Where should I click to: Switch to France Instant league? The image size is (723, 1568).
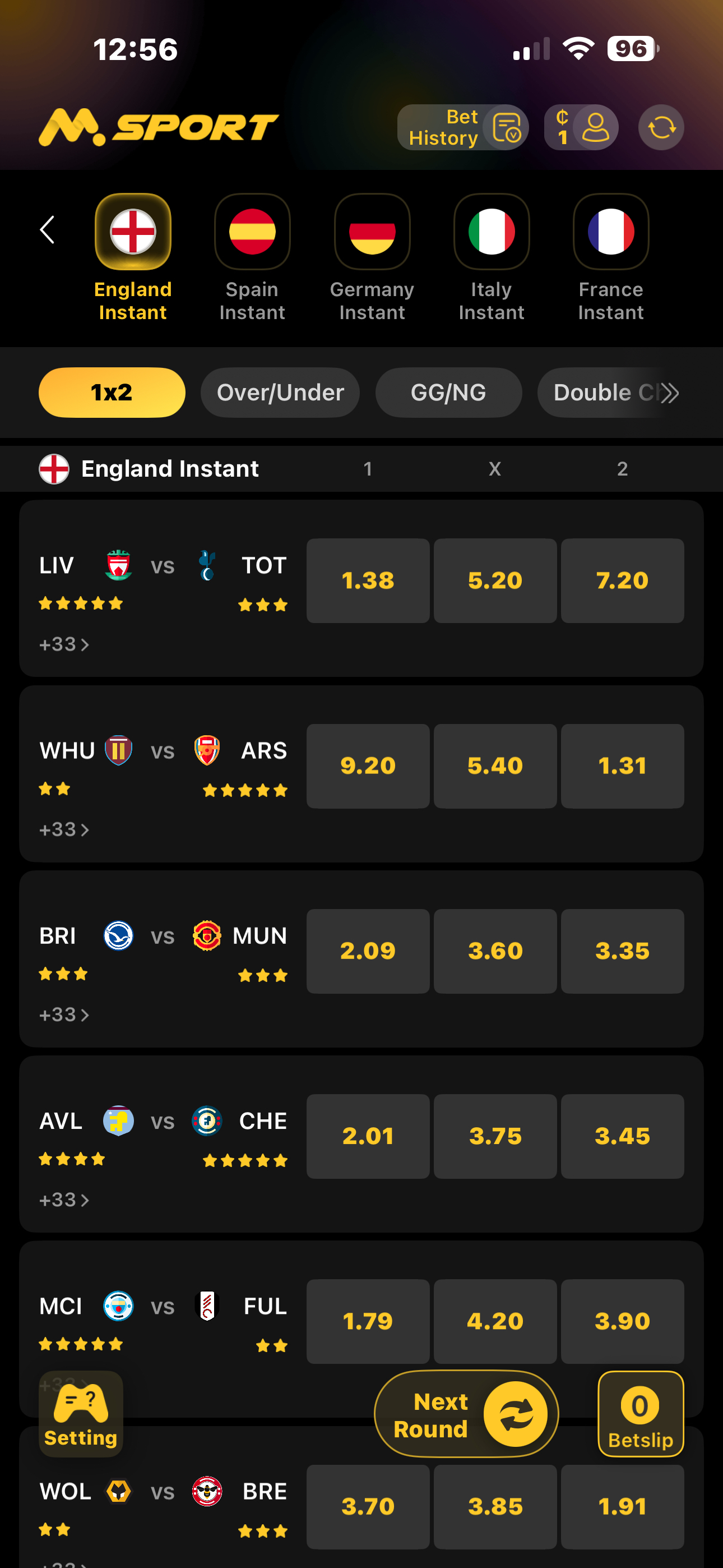610,257
